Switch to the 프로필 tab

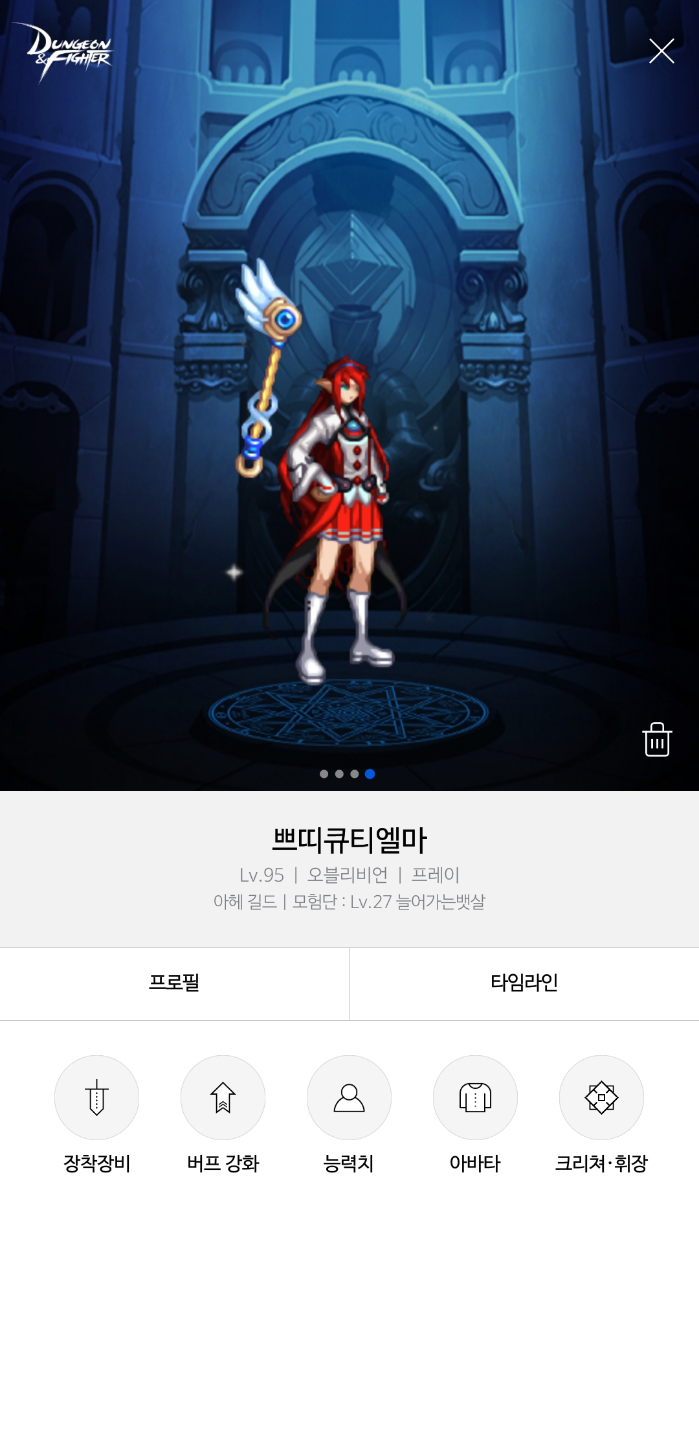click(x=174, y=983)
